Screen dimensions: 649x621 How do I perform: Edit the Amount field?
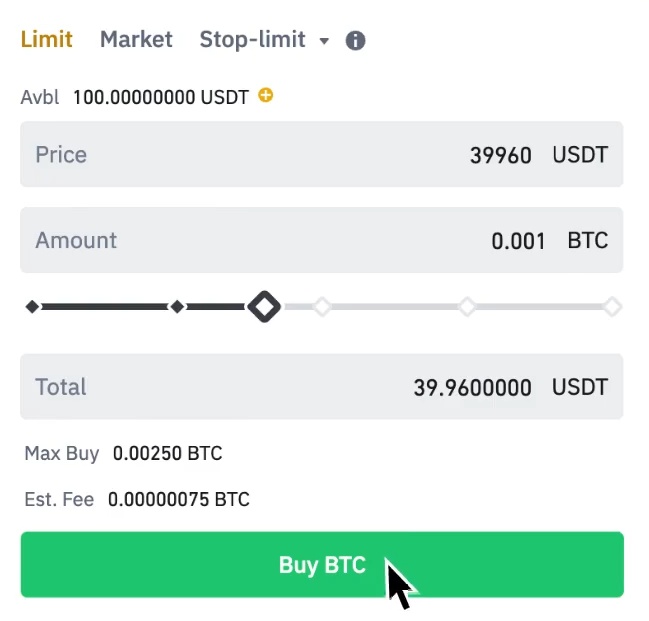320,240
